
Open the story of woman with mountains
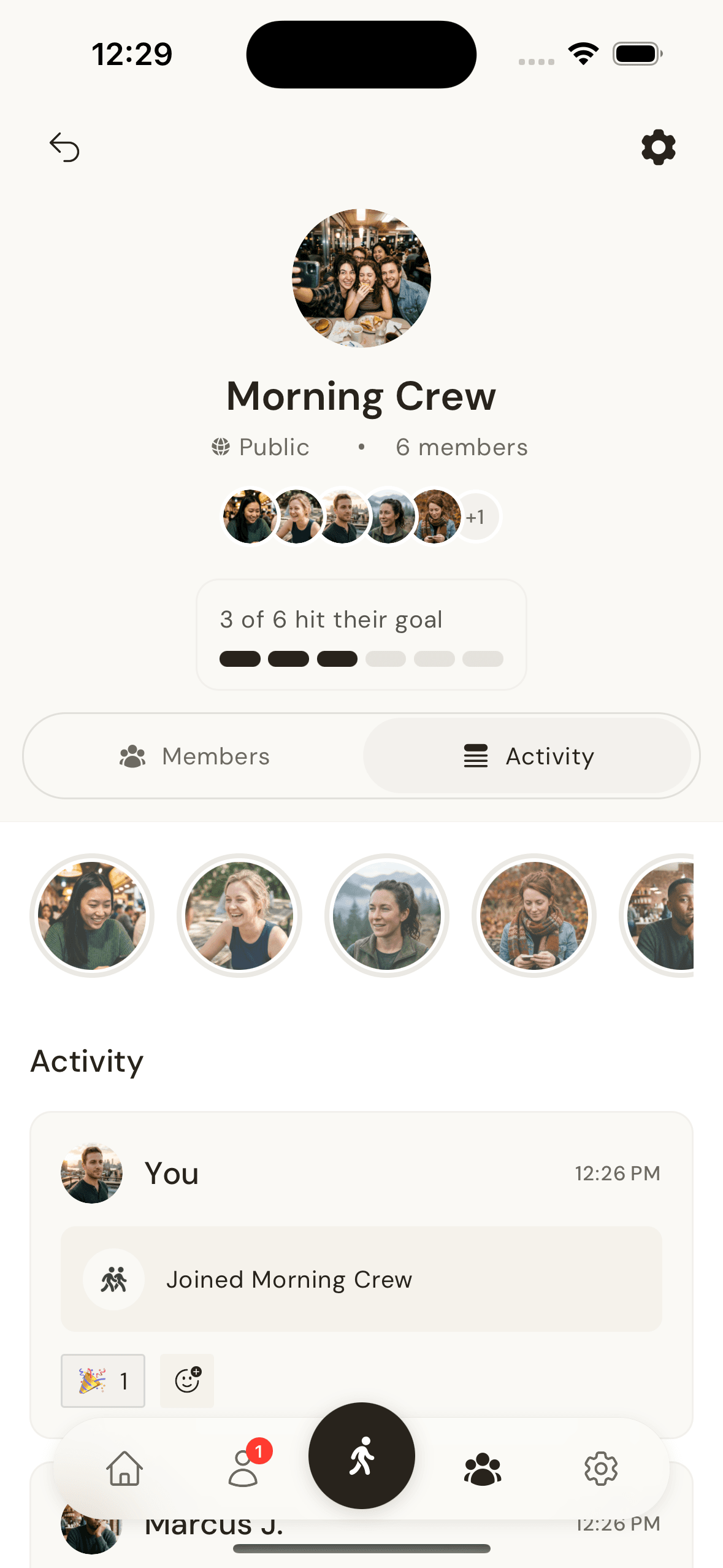click(386, 915)
